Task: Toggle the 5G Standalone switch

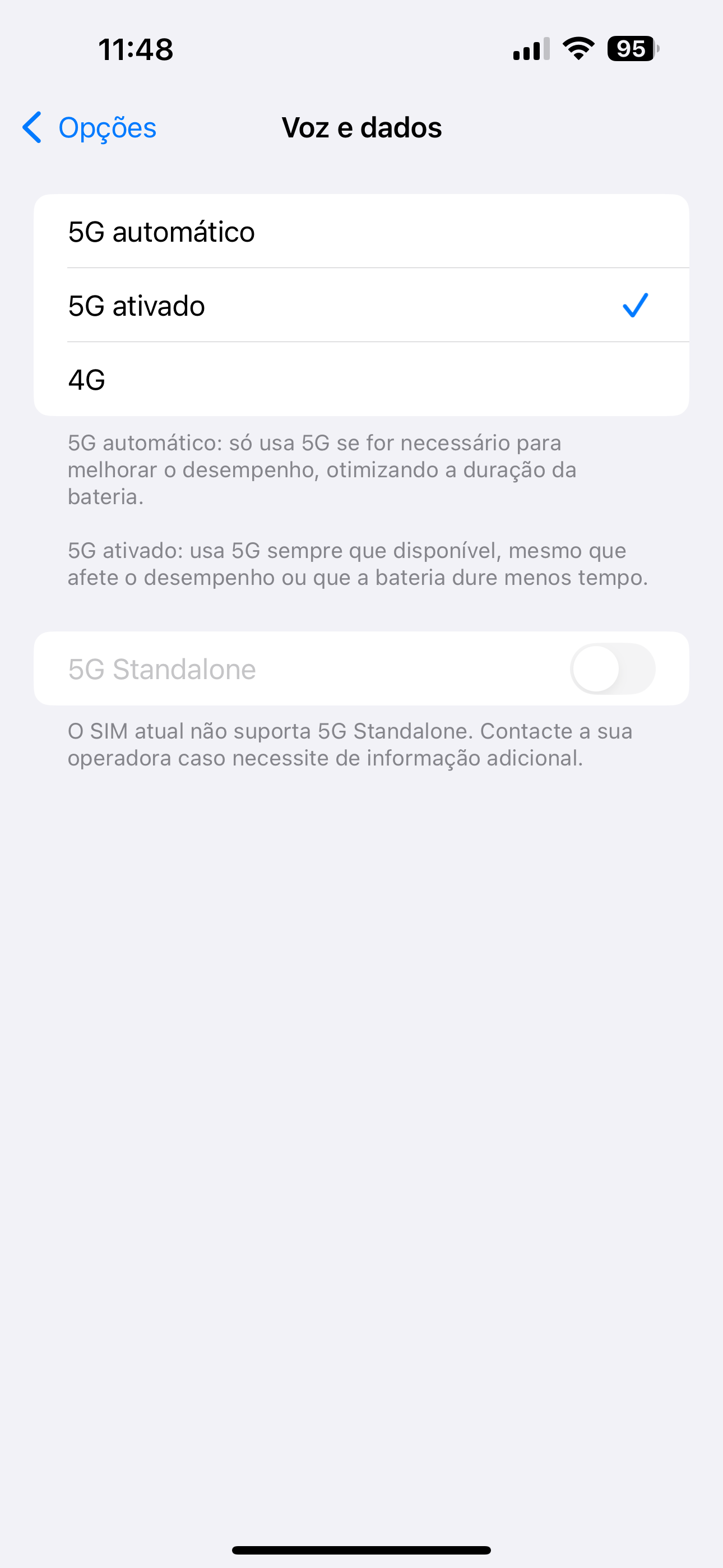Action: pyautogui.click(x=612, y=668)
